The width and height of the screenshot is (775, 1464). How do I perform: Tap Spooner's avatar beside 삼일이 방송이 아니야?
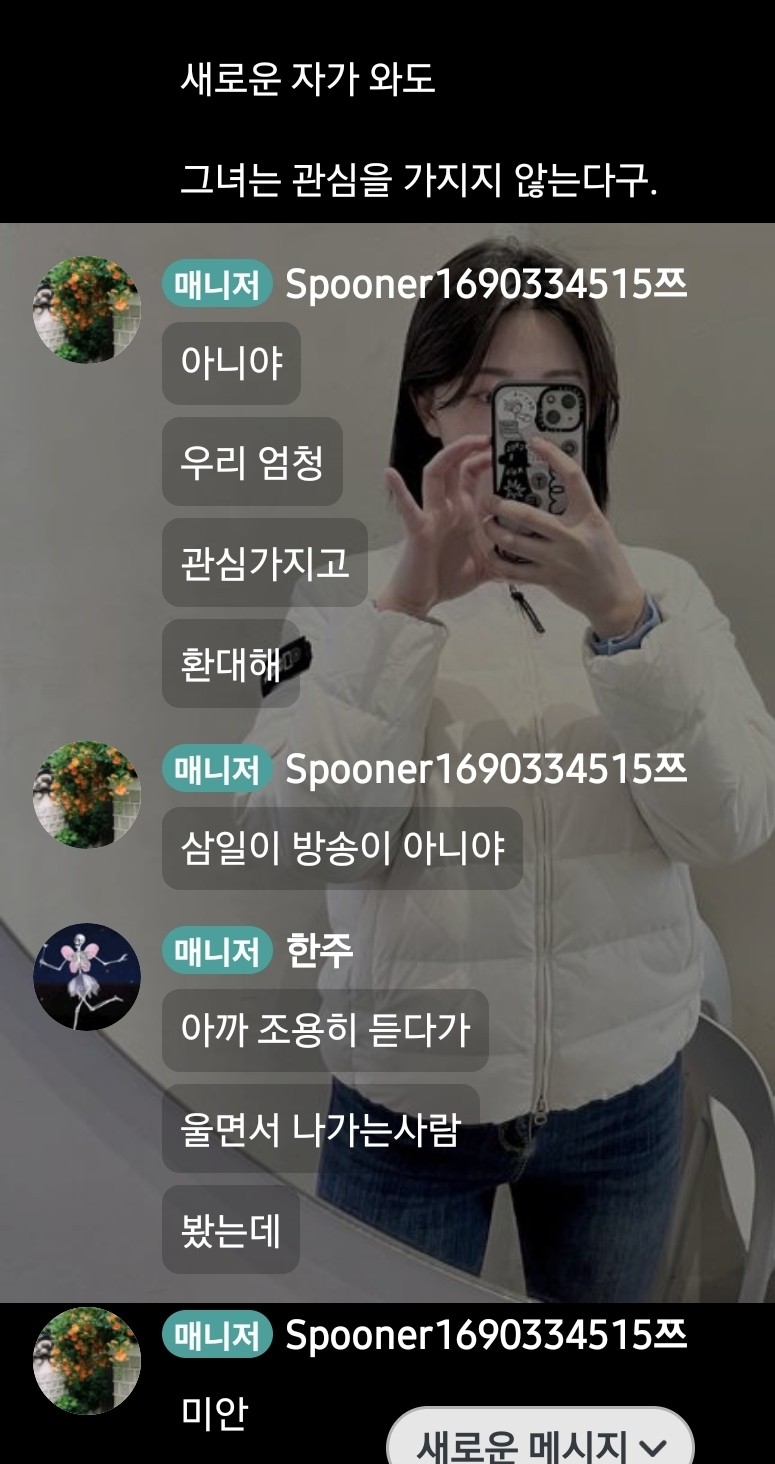point(87,794)
